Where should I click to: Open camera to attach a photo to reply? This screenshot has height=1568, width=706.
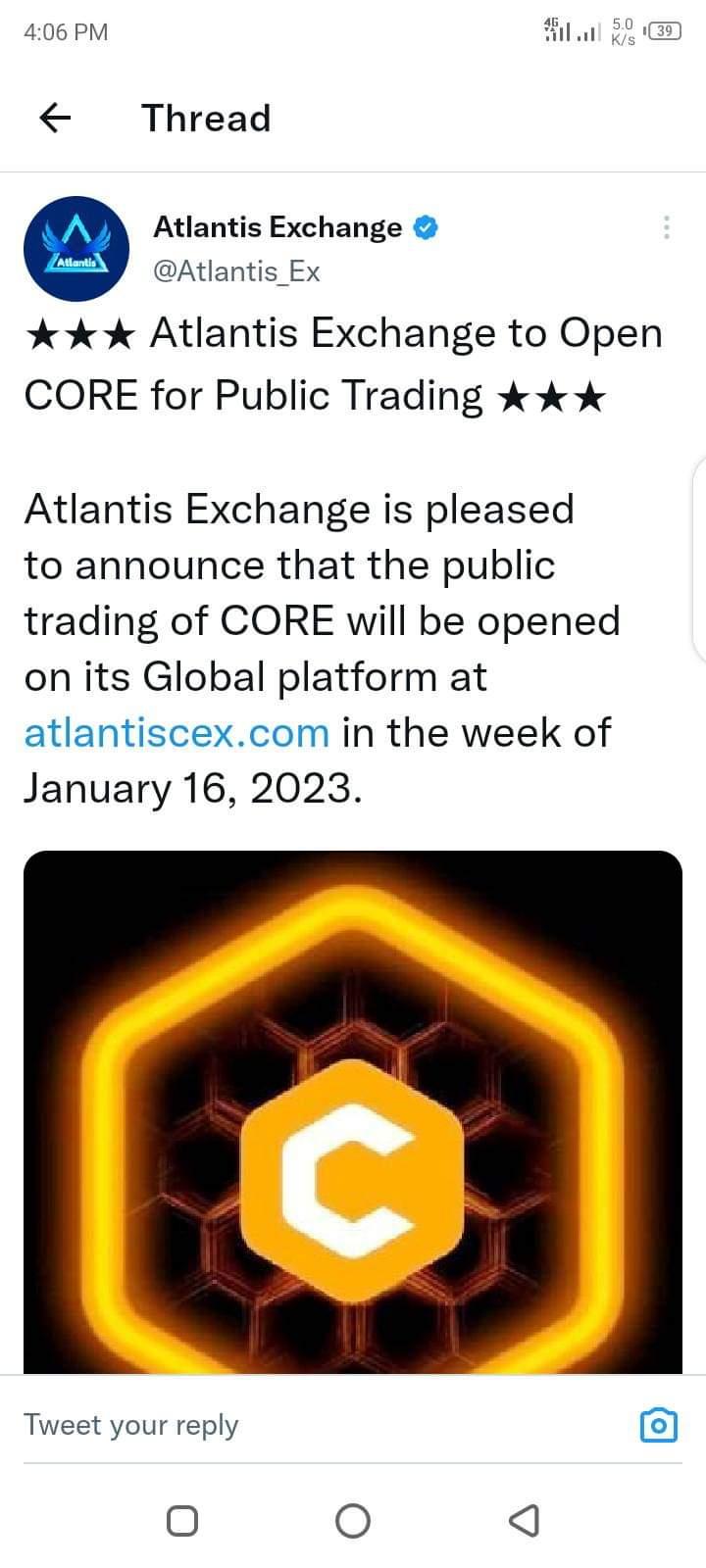click(x=658, y=1425)
